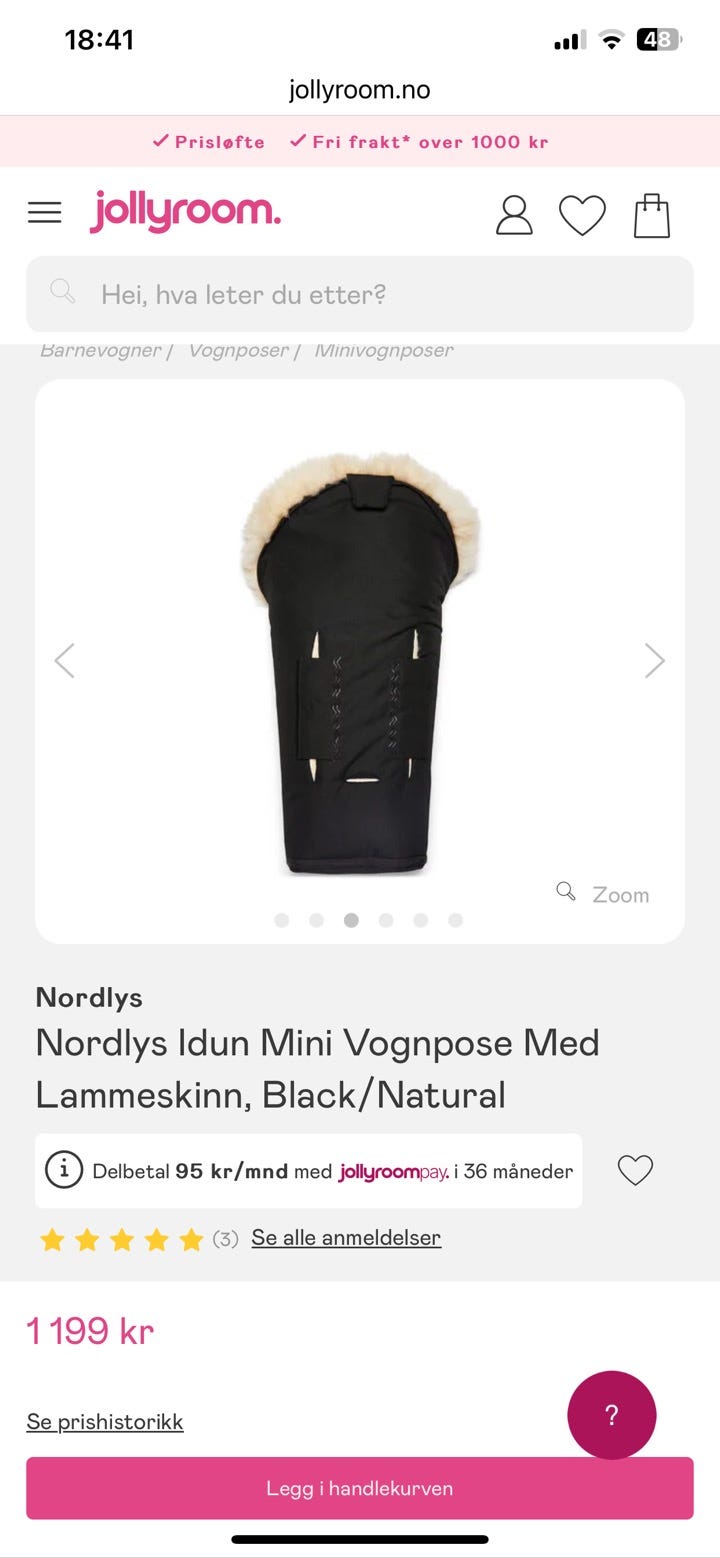
Task: Zoom into the product image
Action: coord(603,894)
